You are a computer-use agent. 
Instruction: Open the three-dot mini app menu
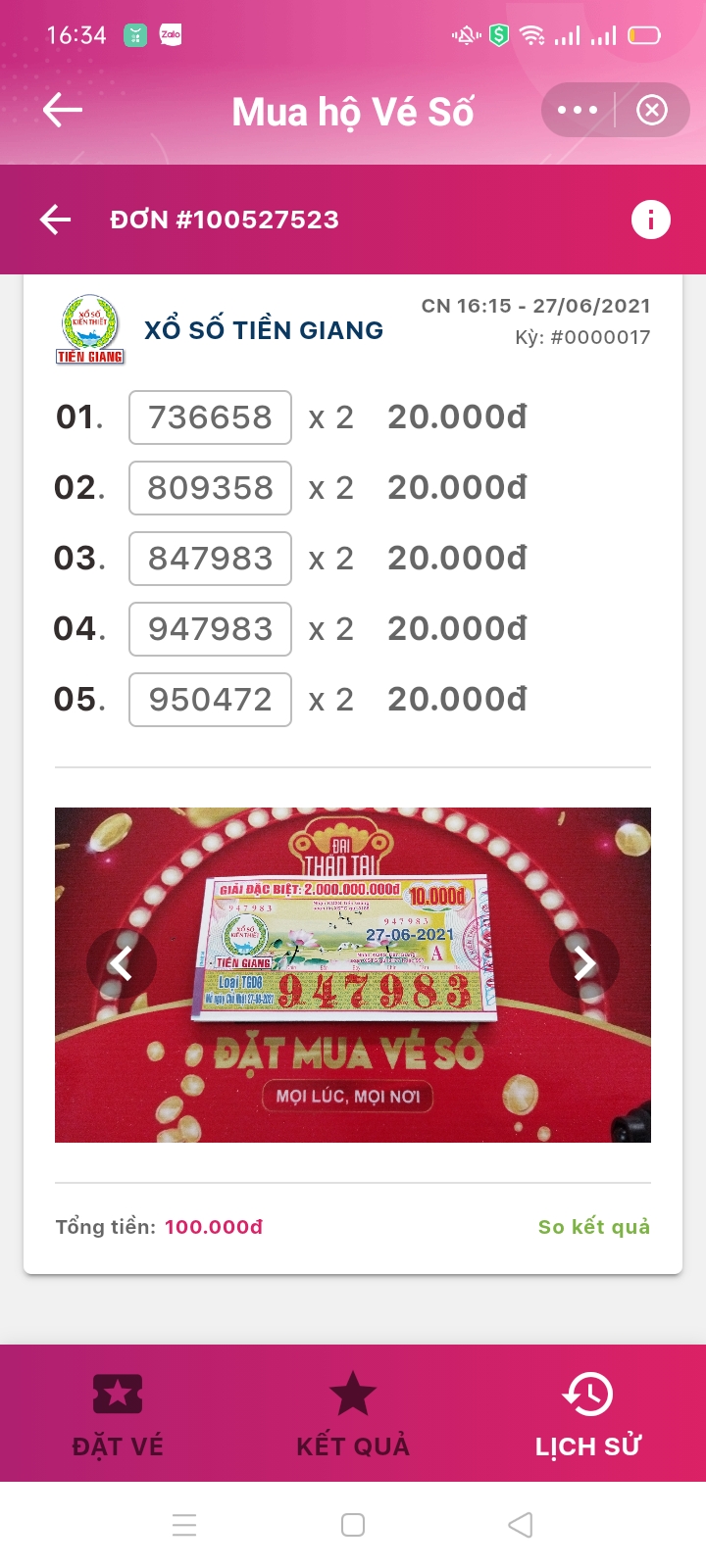tap(578, 111)
